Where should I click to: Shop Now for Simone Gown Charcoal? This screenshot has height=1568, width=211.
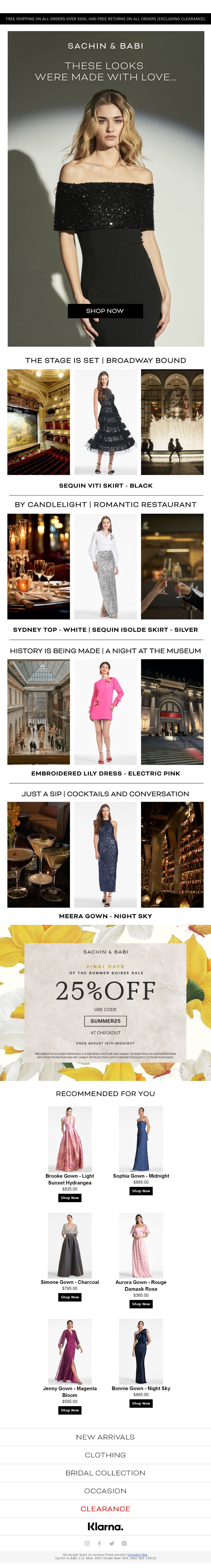point(70,1297)
